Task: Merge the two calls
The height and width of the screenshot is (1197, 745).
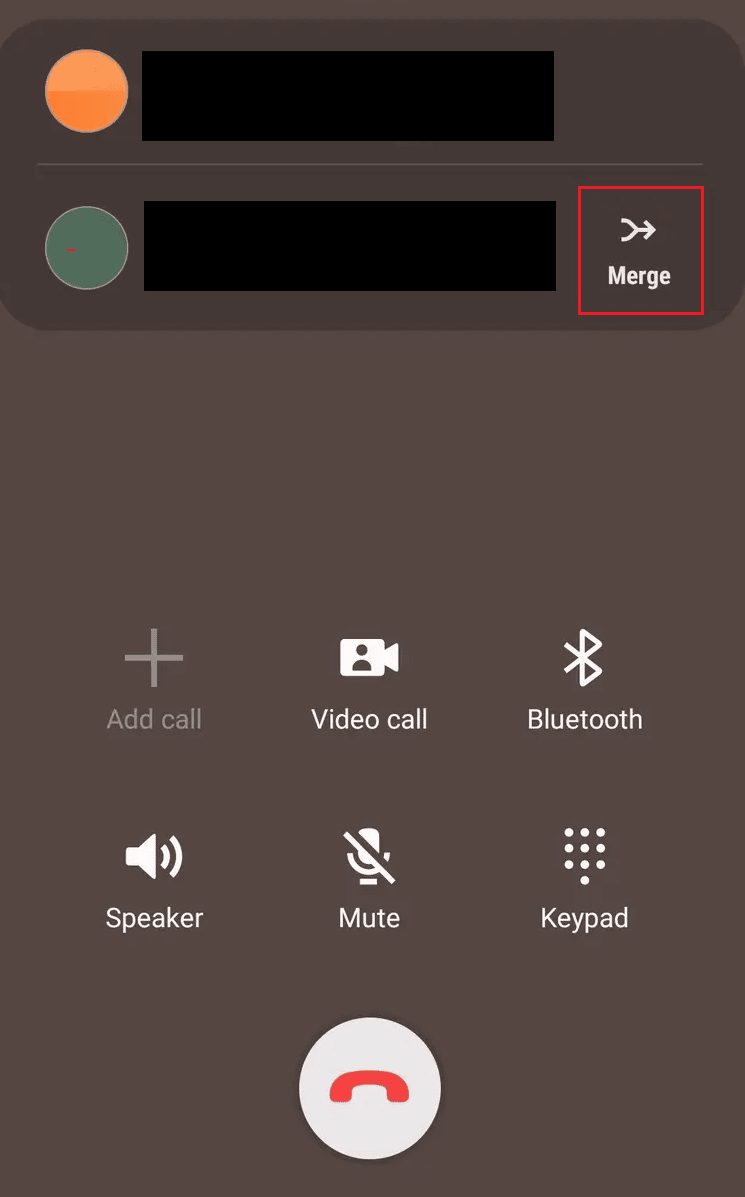Action: (640, 250)
